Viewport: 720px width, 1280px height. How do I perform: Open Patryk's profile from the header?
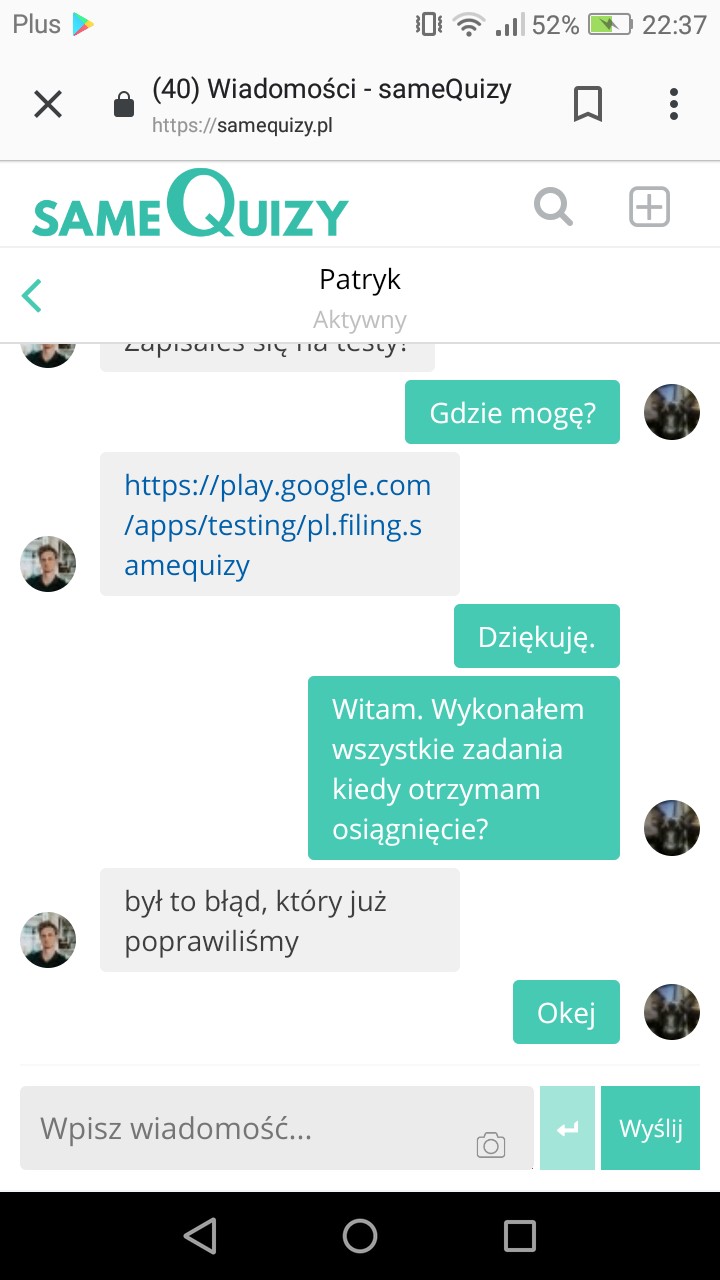click(x=360, y=280)
